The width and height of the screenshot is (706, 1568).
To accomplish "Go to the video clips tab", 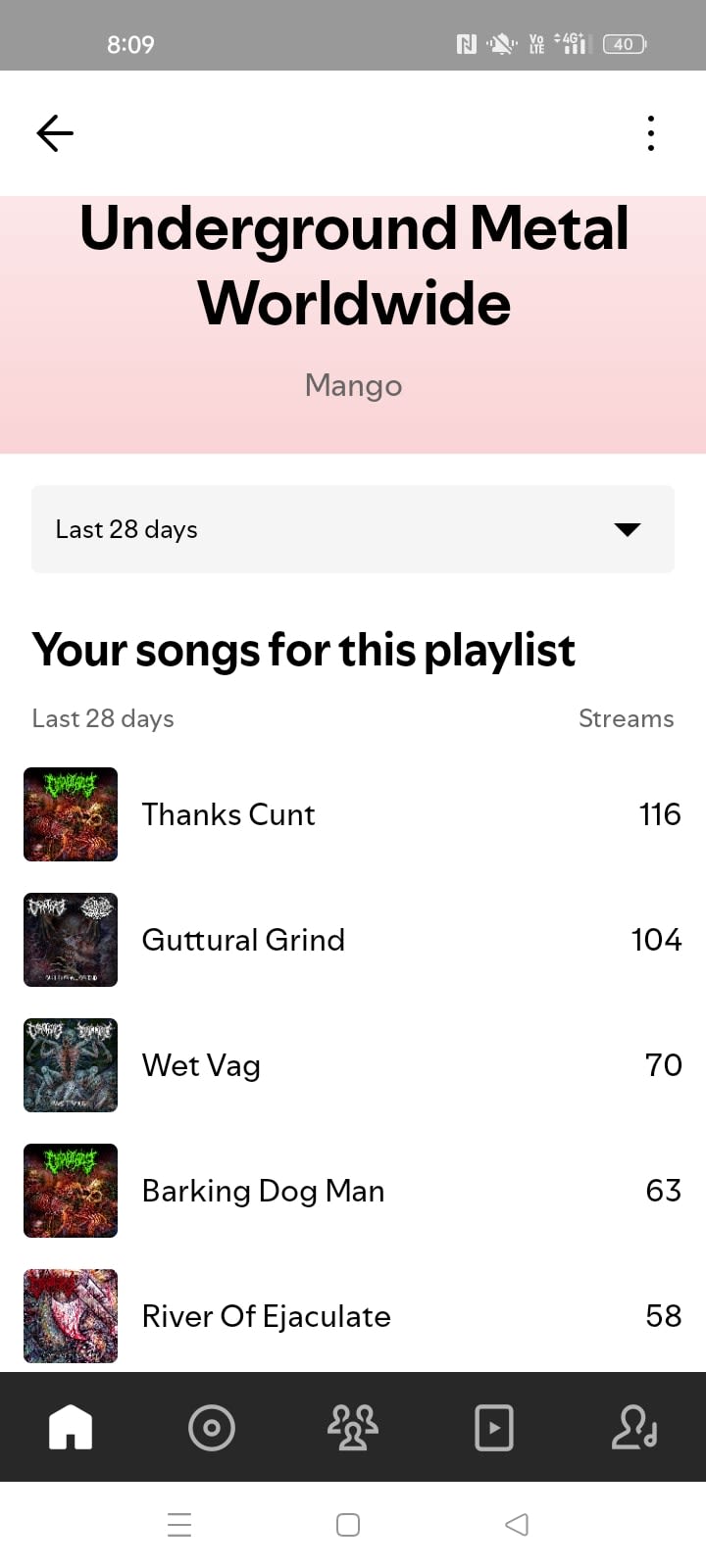I will (x=494, y=1427).
